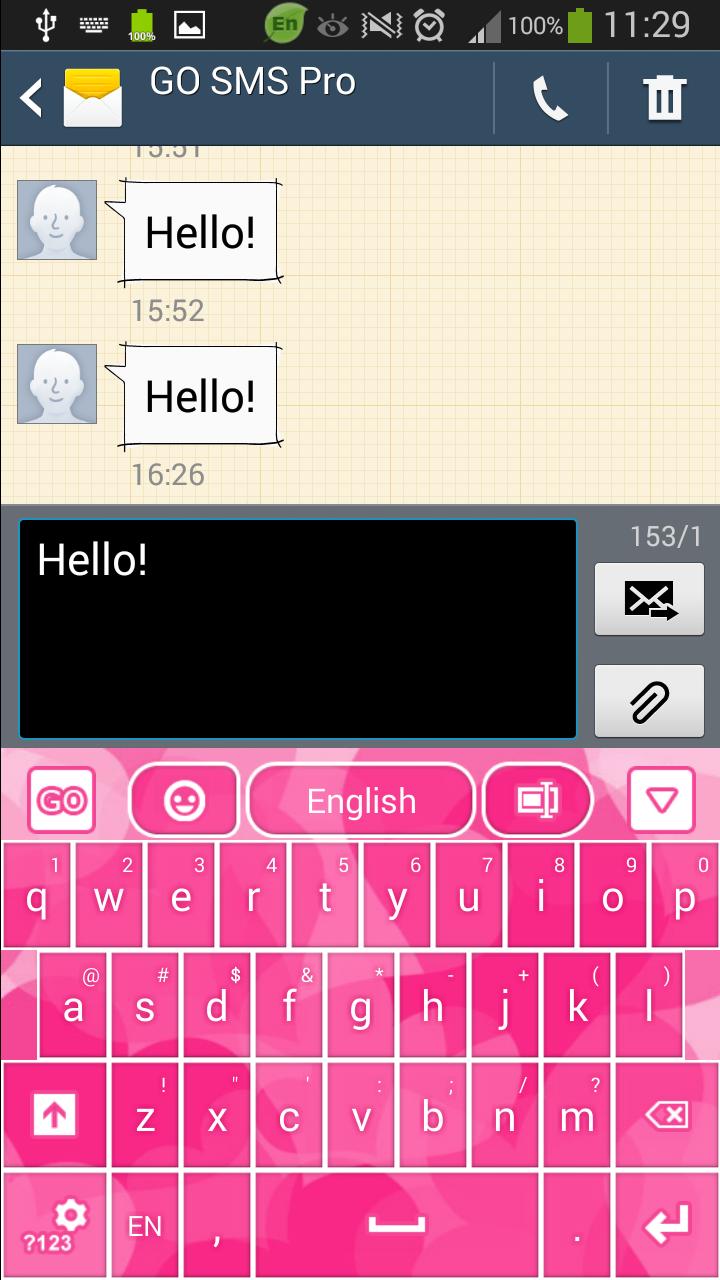Change the English keyboard language
Image resolution: width=720 pixels, height=1280 pixels.
[x=361, y=800]
